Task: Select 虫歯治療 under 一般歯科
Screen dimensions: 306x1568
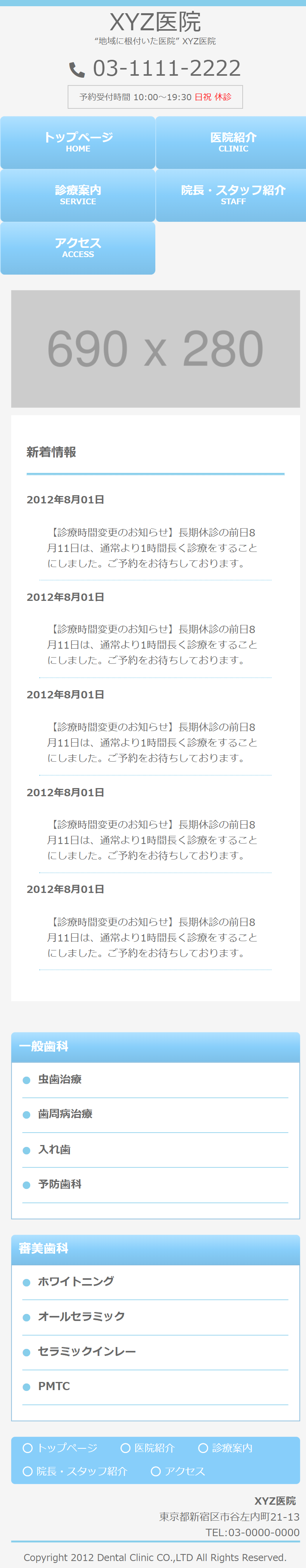Action: 60,1079
